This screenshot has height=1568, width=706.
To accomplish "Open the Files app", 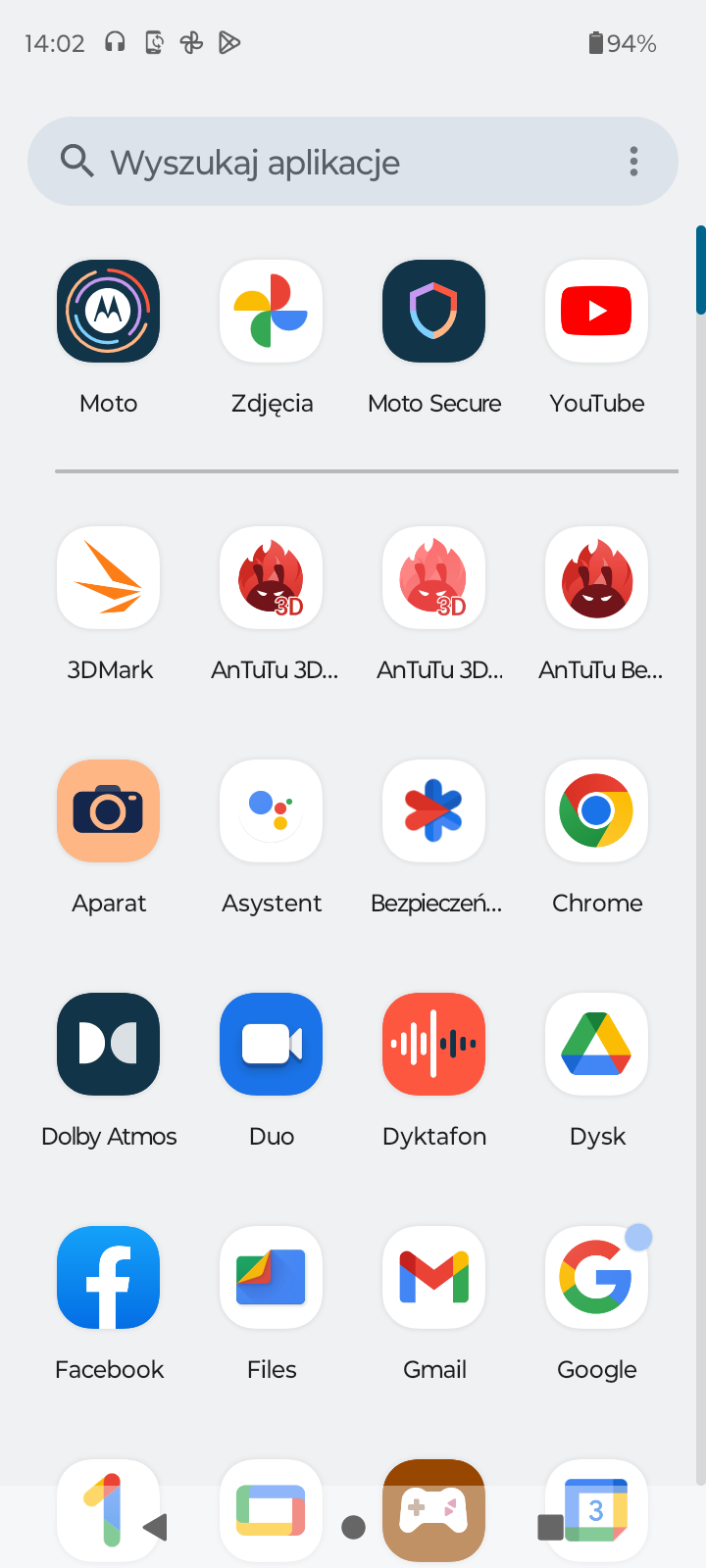I will pos(272,1278).
